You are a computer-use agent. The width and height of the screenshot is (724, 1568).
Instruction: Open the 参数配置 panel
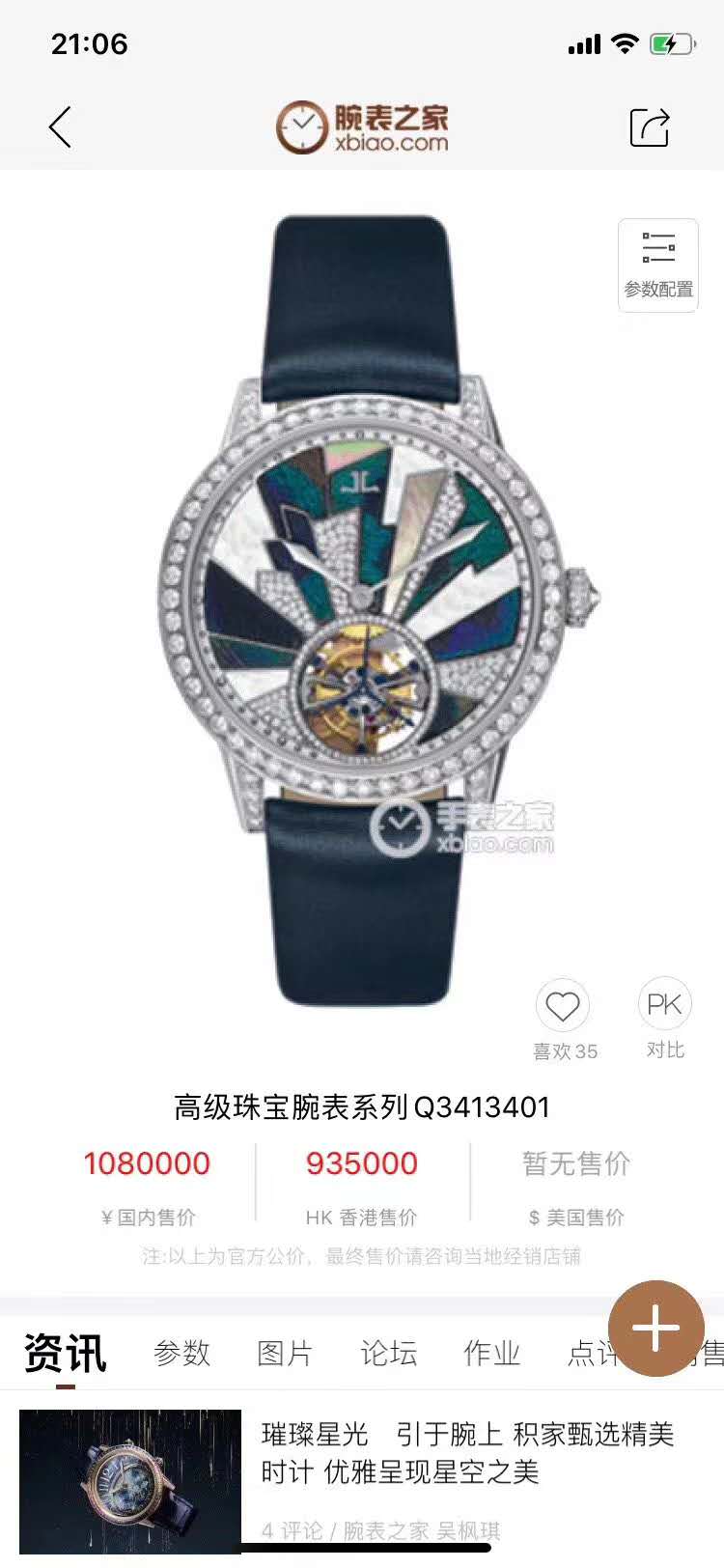pos(658,265)
